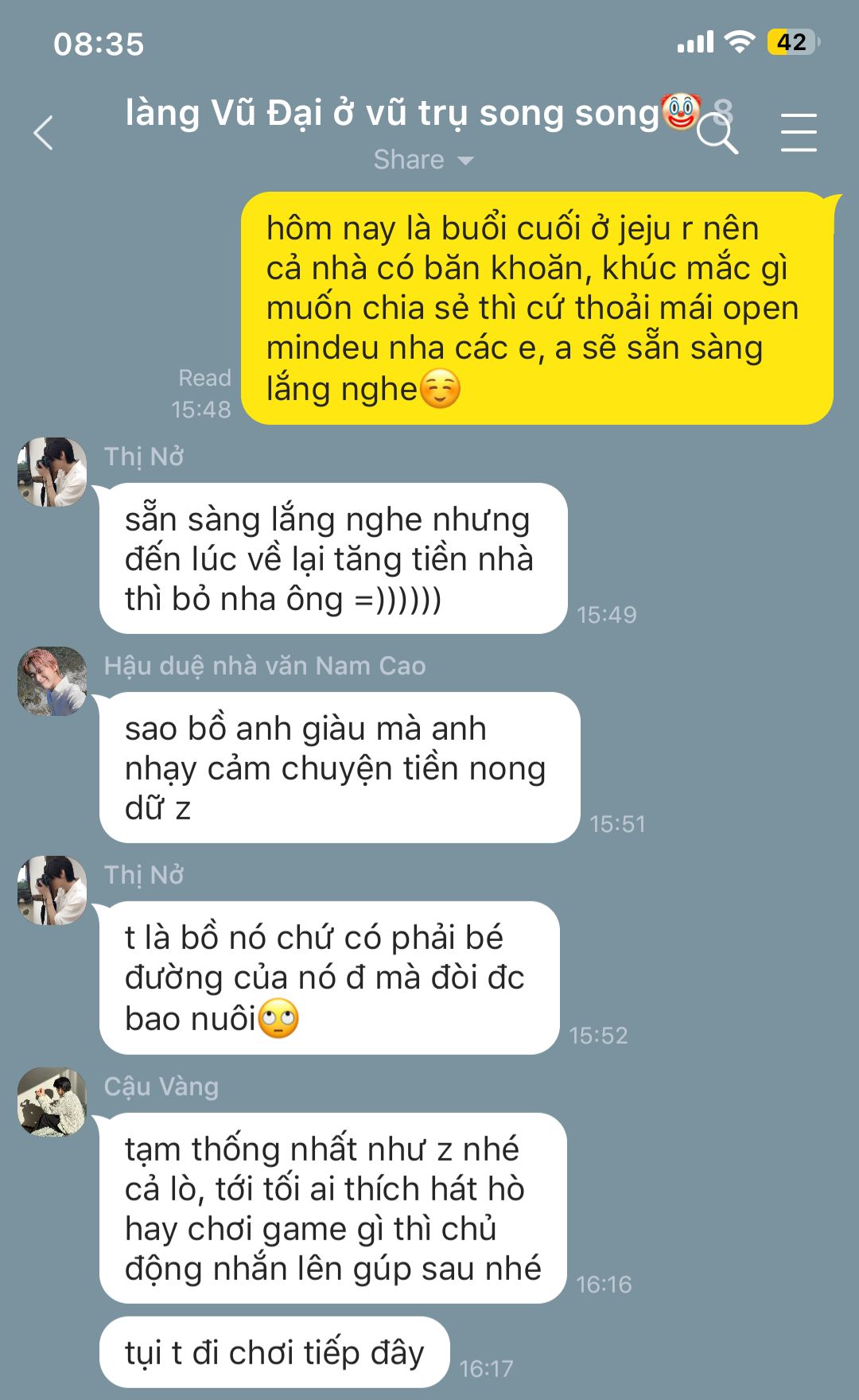859x1400 pixels.
Task: Open Thị Nở's profile picture at 15:49 message
Action: pos(52,472)
